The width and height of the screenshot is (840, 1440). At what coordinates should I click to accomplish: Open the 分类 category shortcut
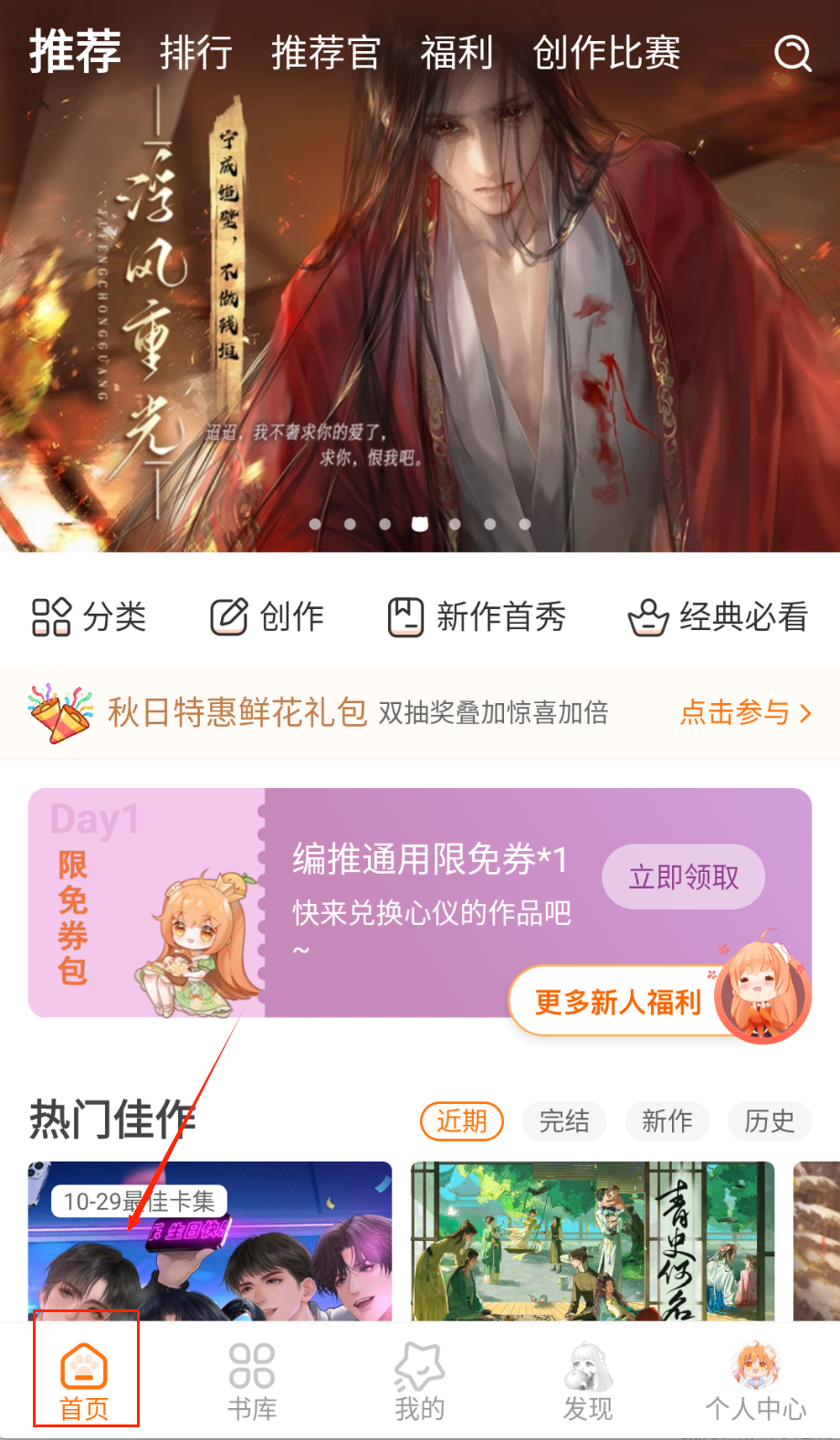click(x=89, y=617)
